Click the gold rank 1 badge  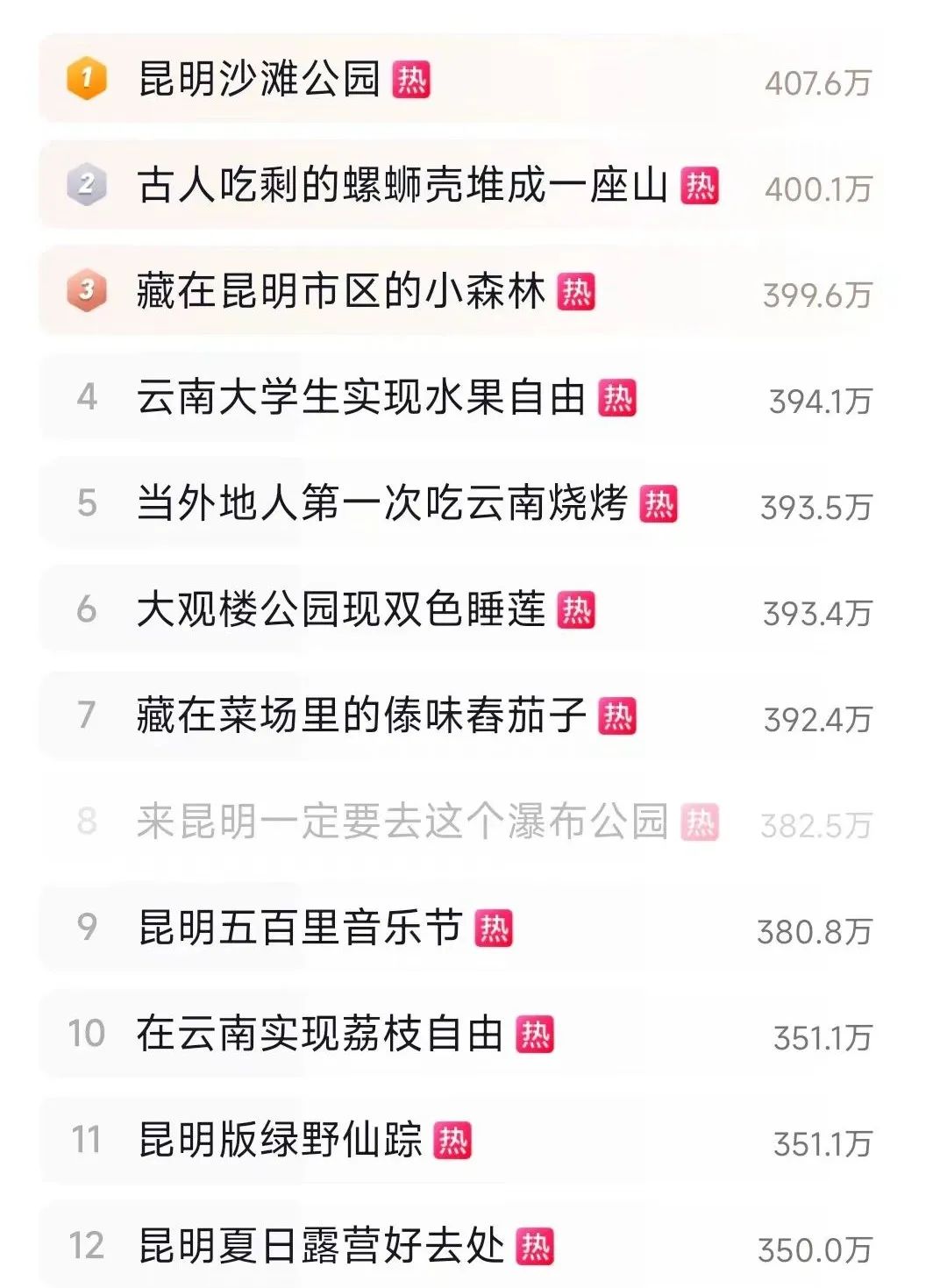point(85,77)
